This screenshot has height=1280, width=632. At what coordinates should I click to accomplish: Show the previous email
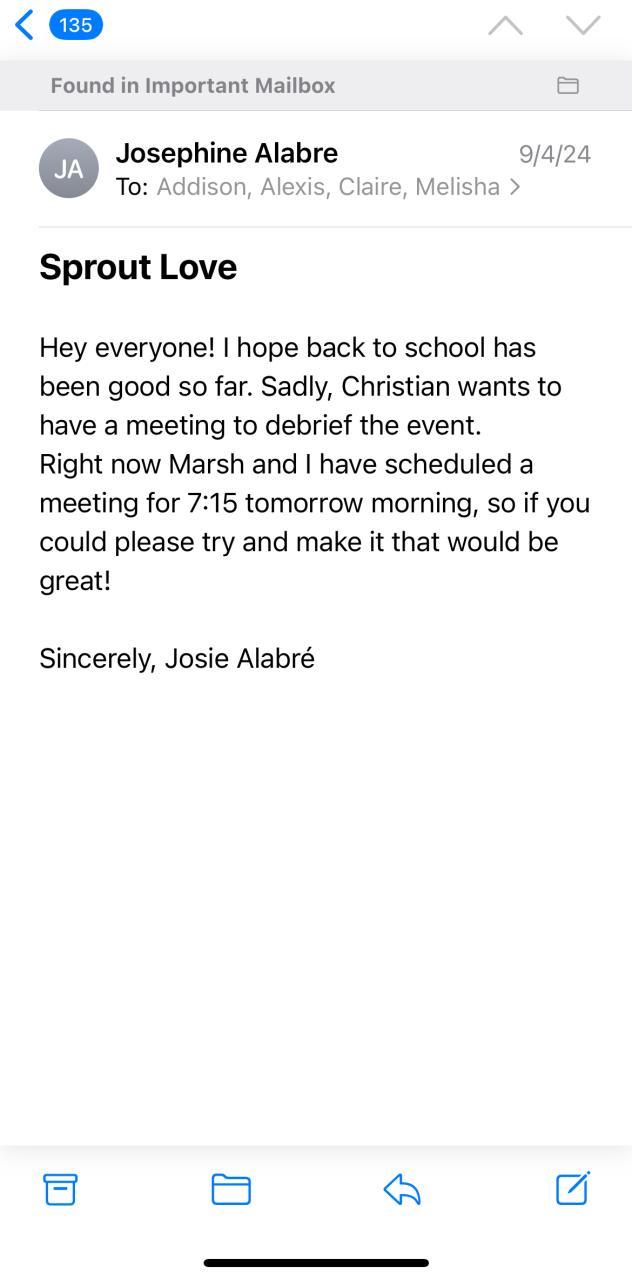tap(505, 26)
